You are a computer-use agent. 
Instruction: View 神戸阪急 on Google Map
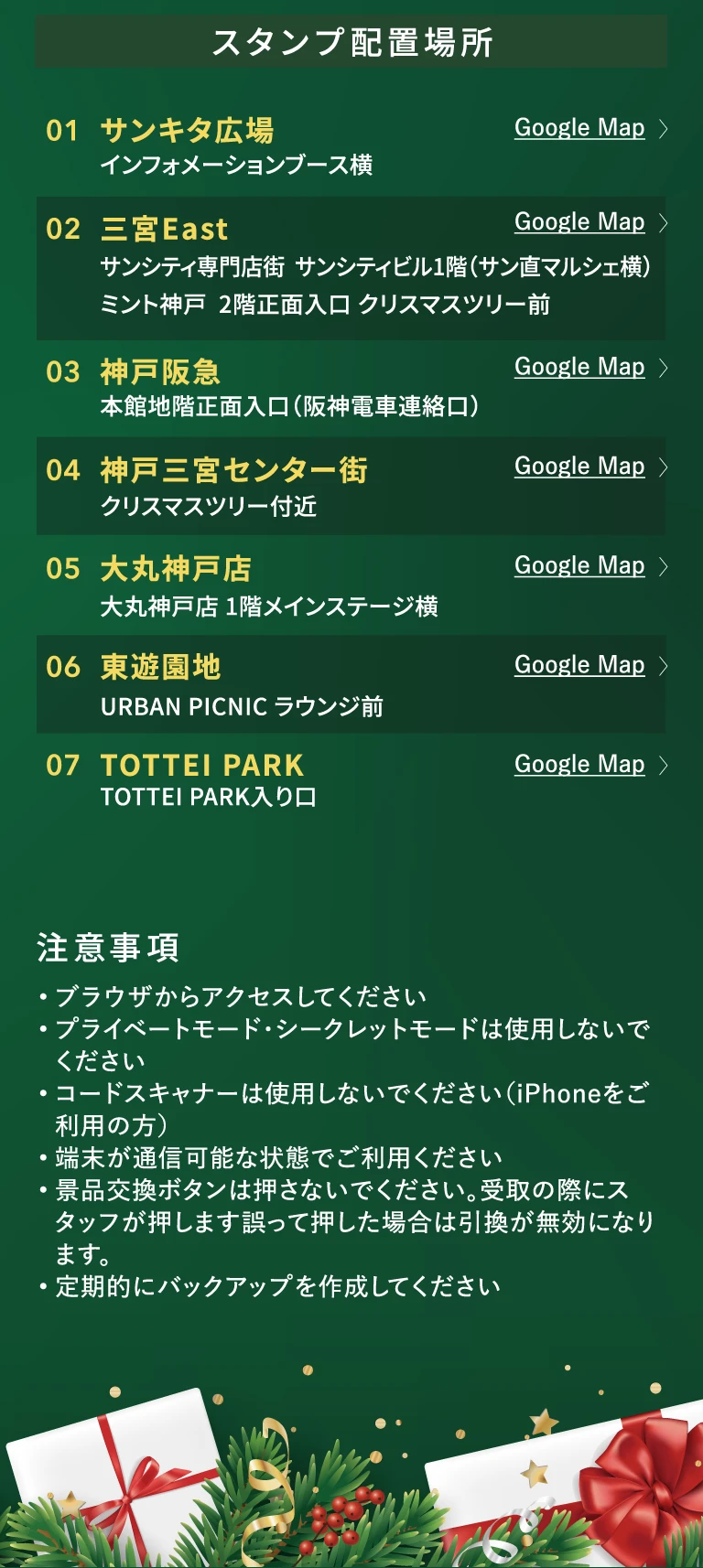[579, 367]
